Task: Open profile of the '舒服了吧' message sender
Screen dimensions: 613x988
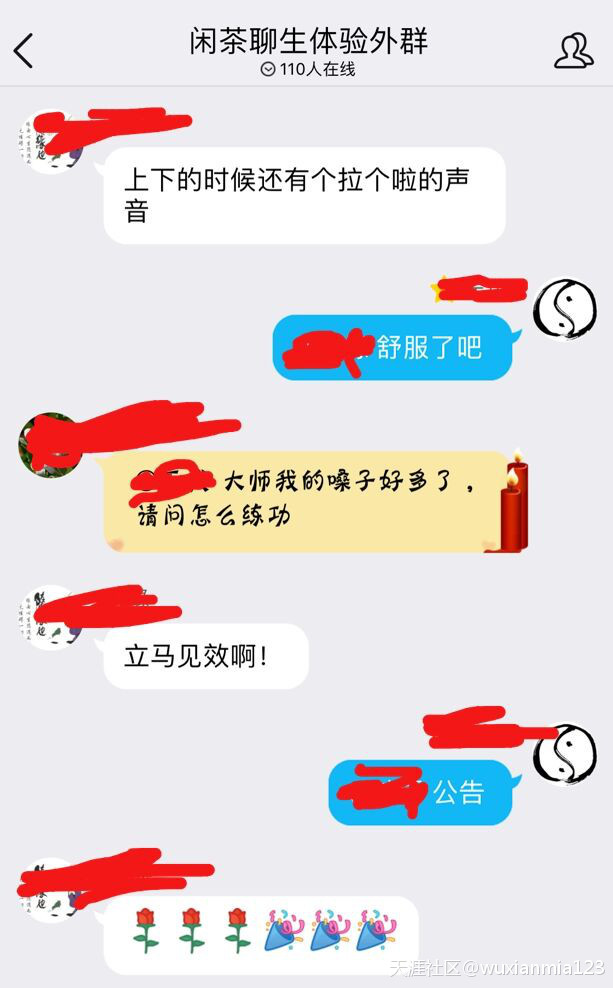Action: coord(563,308)
